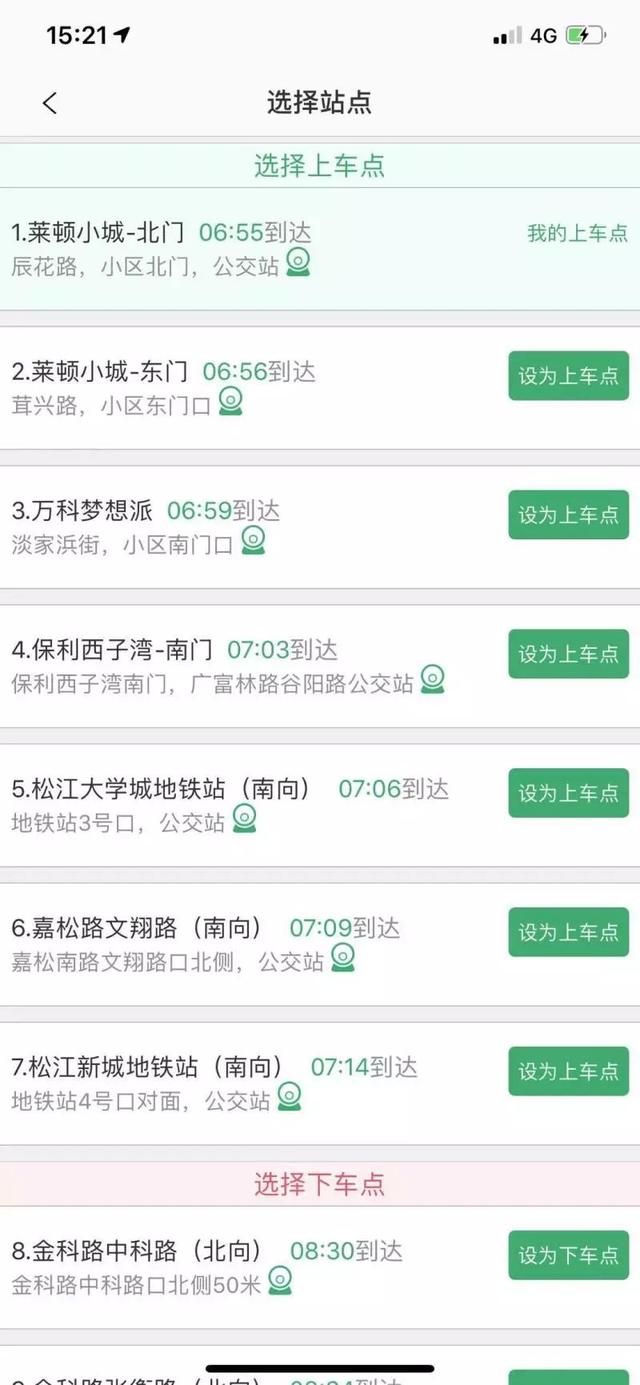640x1385 pixels.
Task: Choose 万科梦想派 as boarding stop
Action: click(568, 515)
